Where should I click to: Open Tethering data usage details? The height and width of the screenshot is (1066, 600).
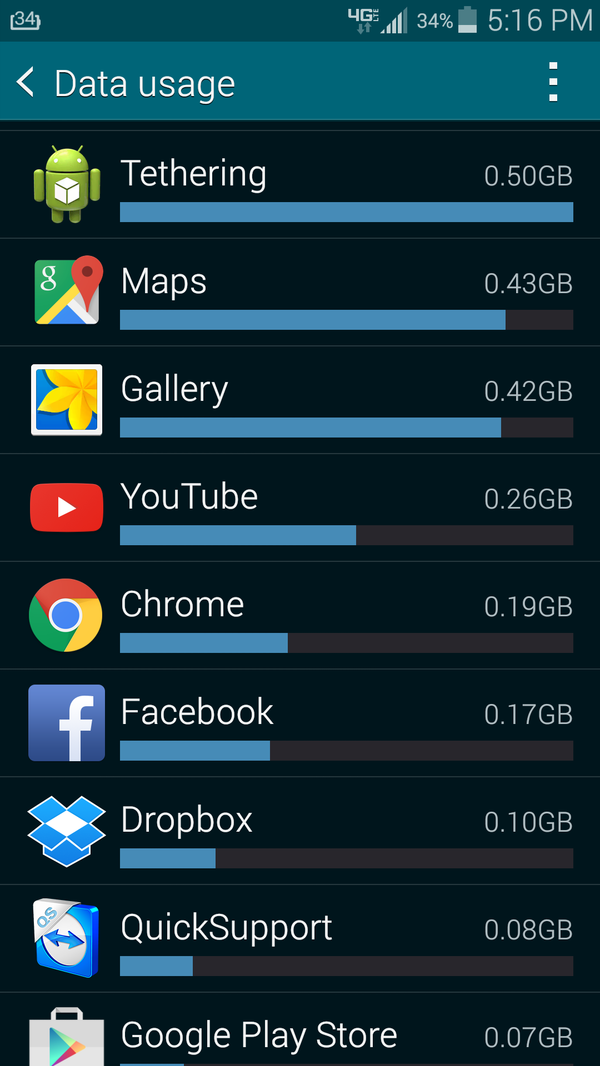coord(300,185)
